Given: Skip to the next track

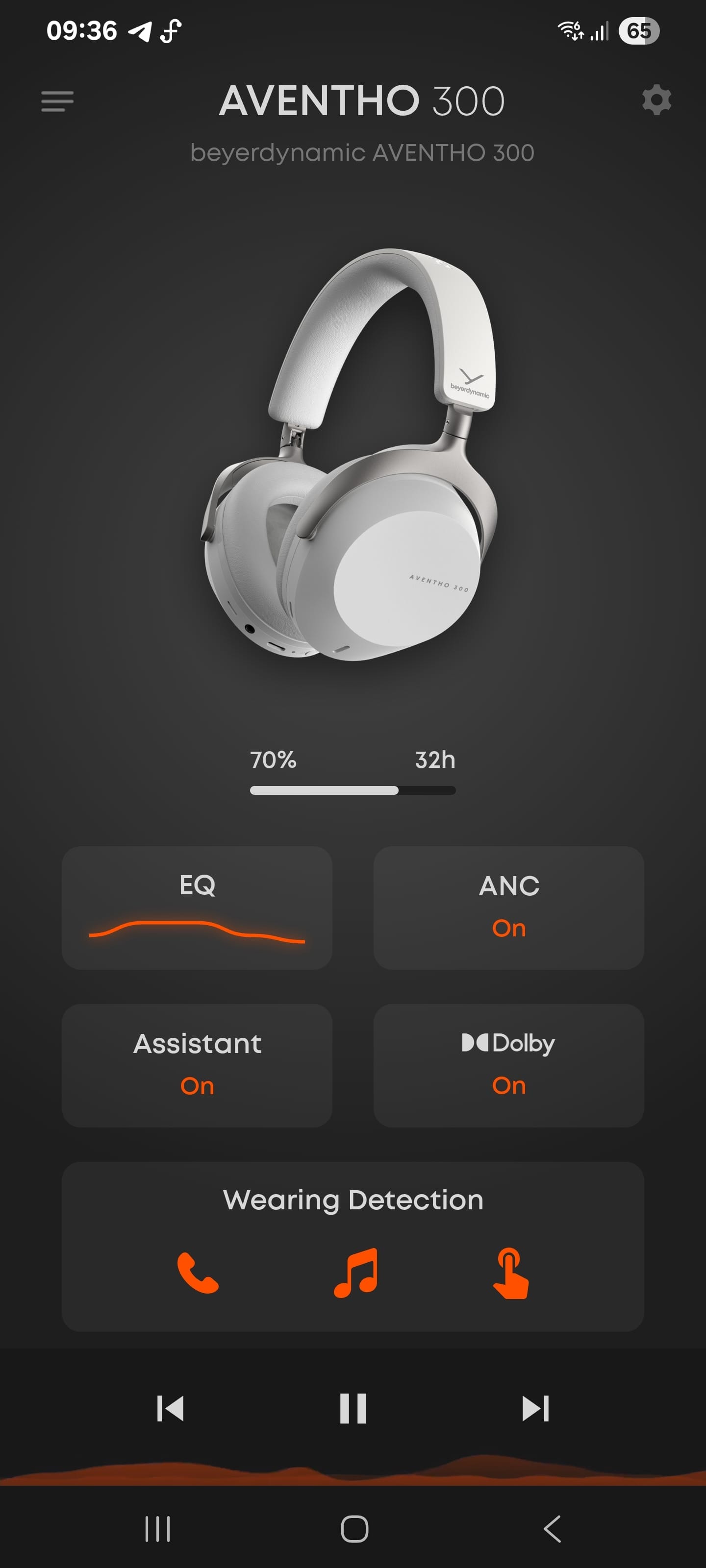Looking at the screenshot, I should pos(536,1408).
